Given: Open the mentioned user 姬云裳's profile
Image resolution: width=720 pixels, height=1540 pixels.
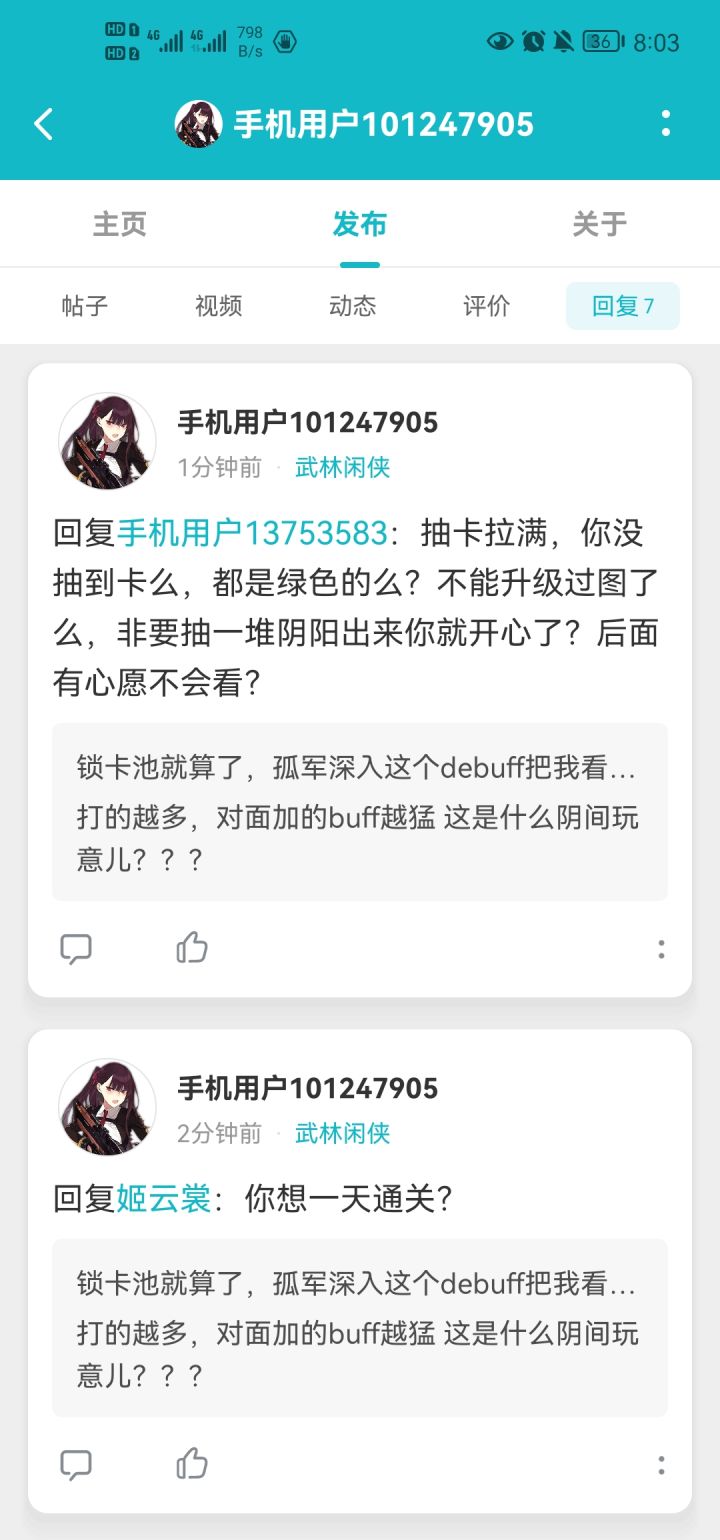Looking at the screenshot, I should pyautogui.click(x=164, y=1198).
